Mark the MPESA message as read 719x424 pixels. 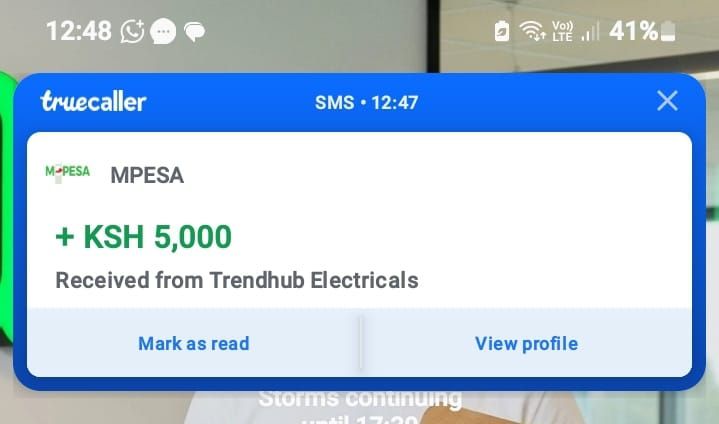click(193, 343)
